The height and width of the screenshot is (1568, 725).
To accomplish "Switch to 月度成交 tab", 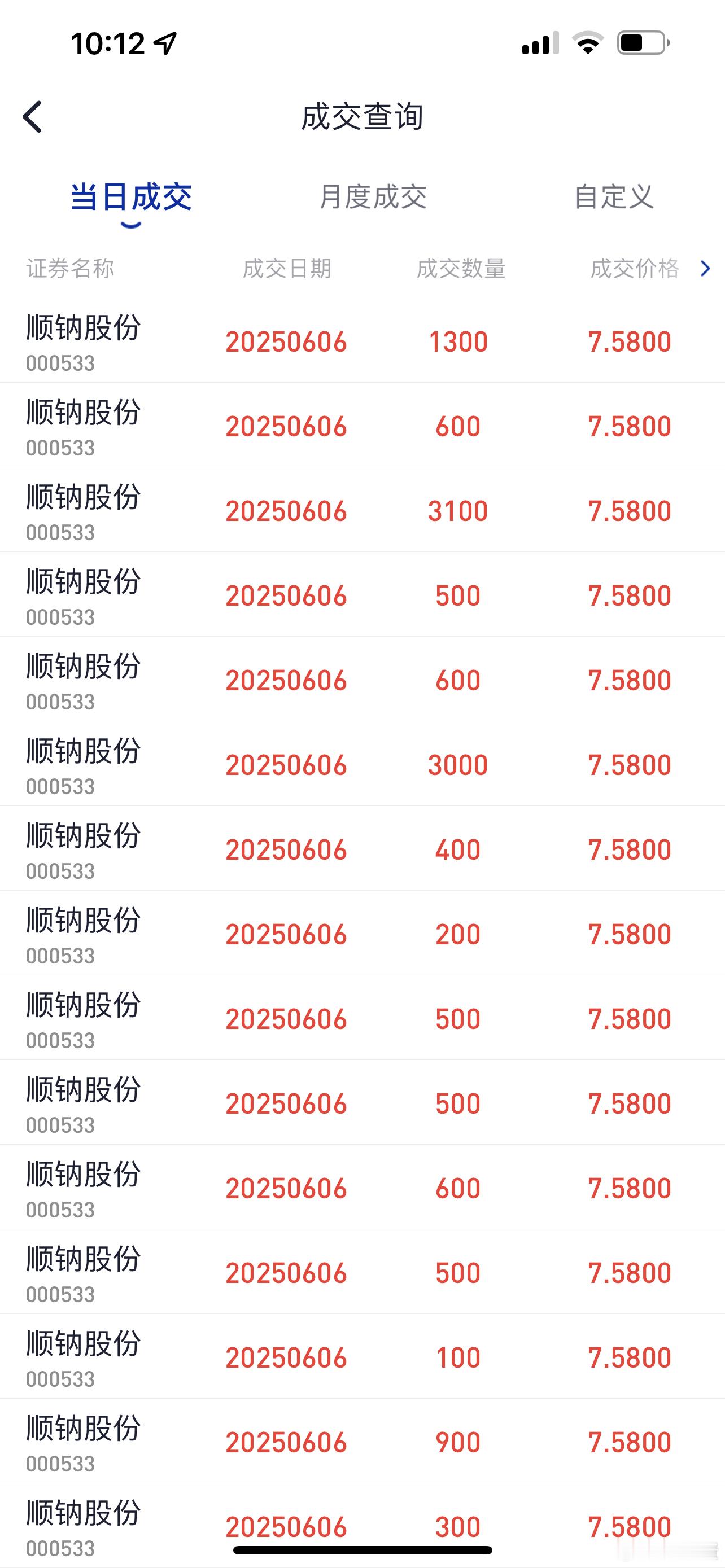I will pos(373,197).
